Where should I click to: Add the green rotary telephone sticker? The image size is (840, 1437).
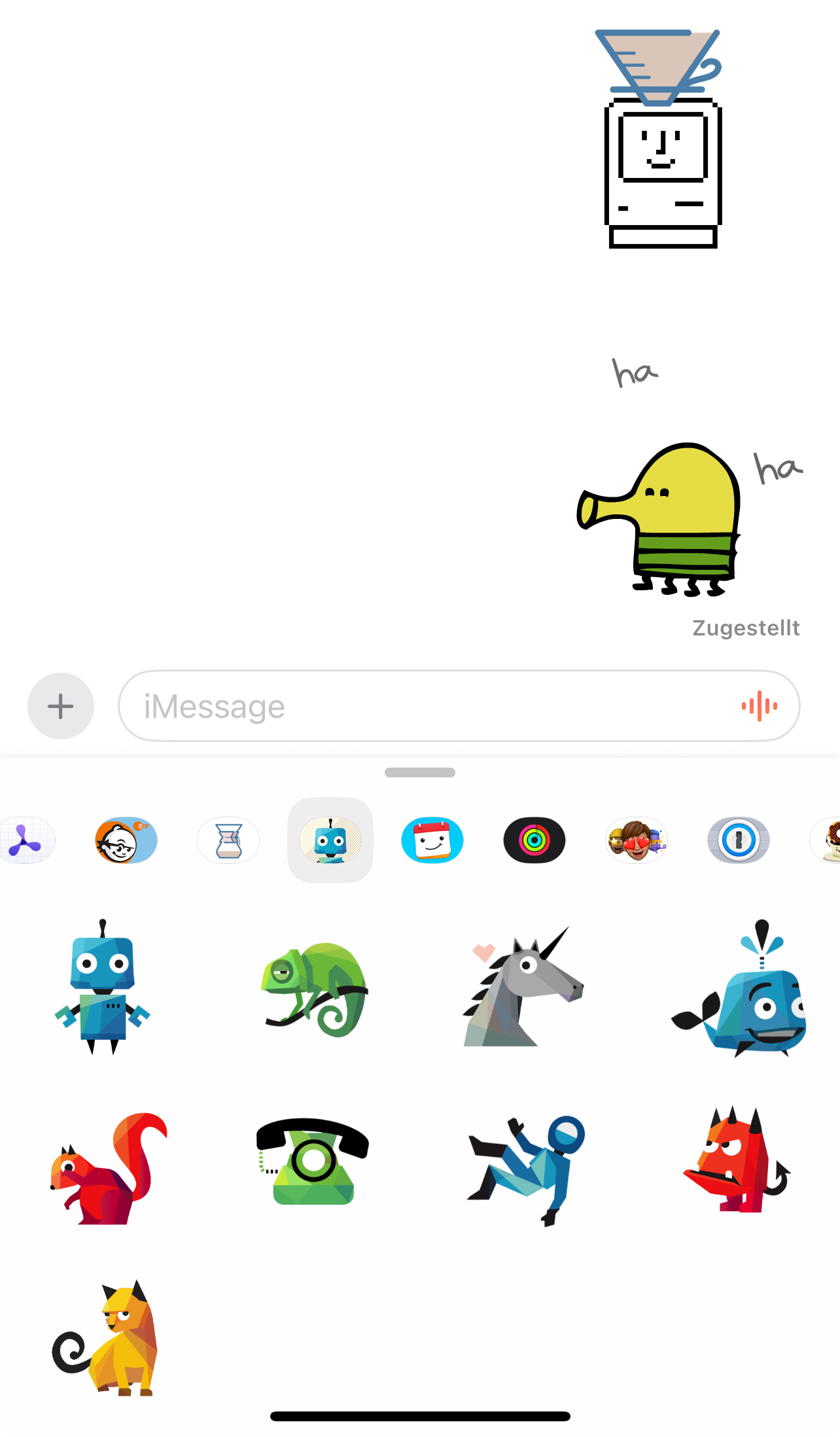tap(313, 1162)
